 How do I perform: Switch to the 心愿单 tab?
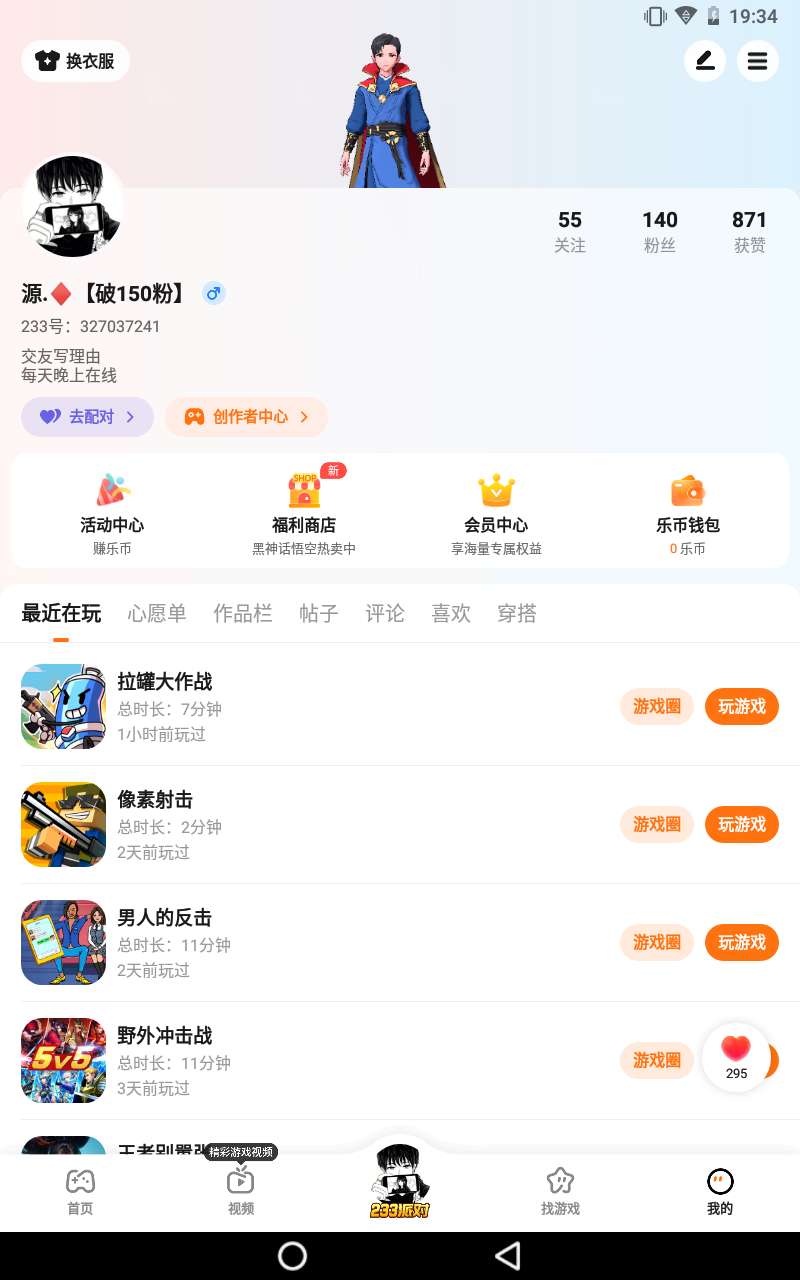click(157, 614)
